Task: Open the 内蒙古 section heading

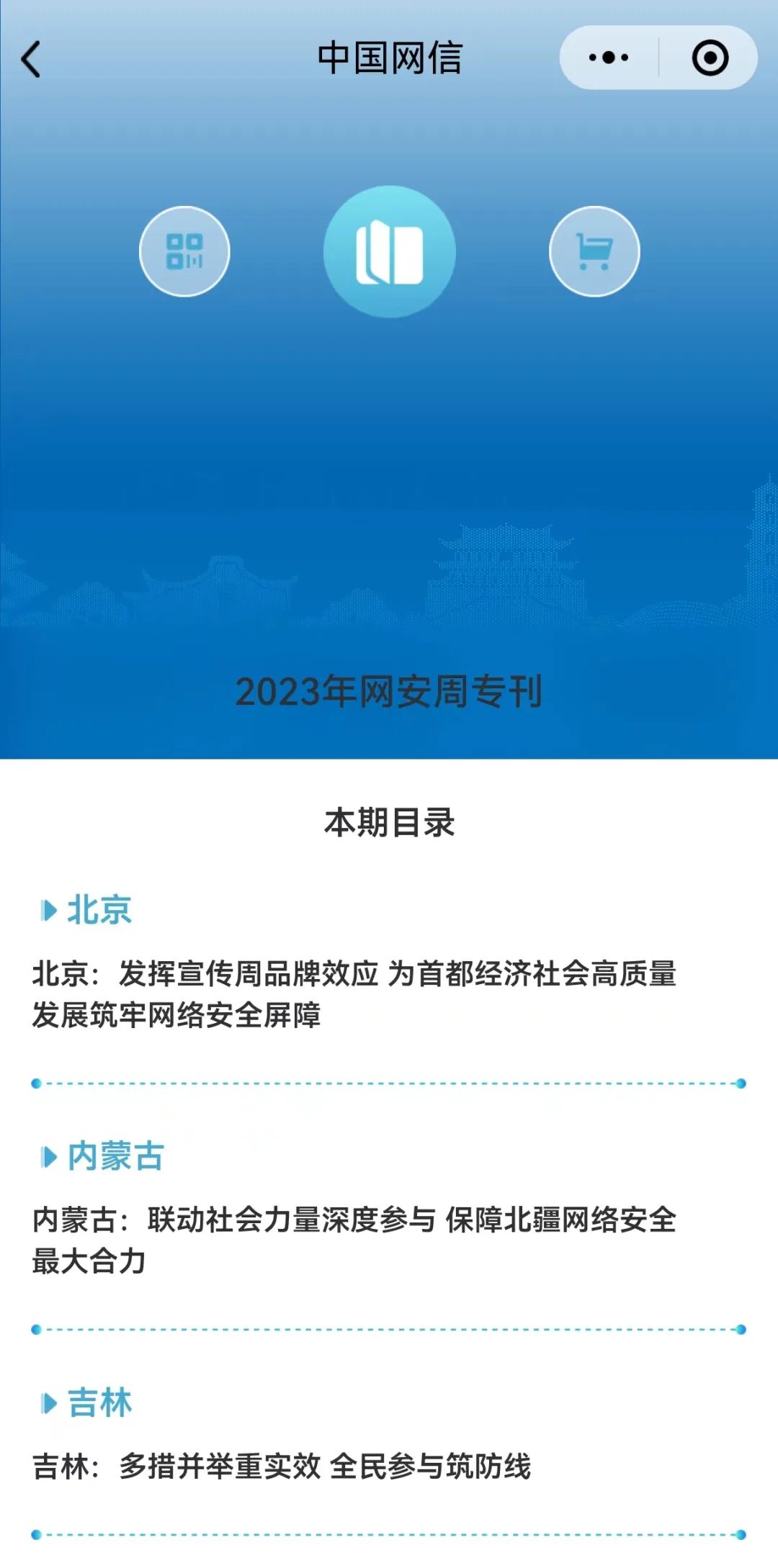Action: pyautogui.click(x=115, y=1156)
